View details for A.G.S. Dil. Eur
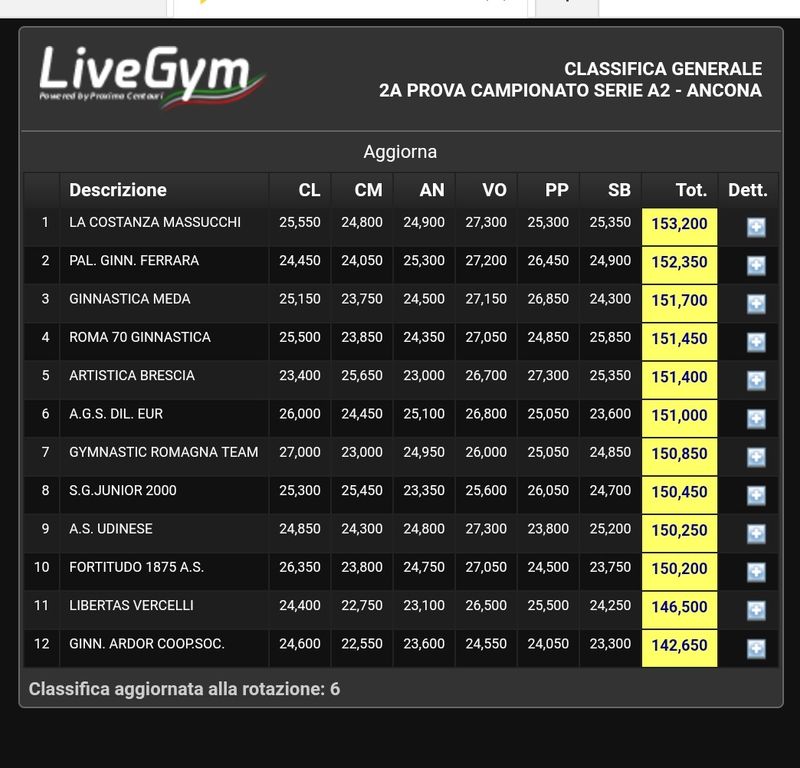Screen dimensions: 800x768 756,418
